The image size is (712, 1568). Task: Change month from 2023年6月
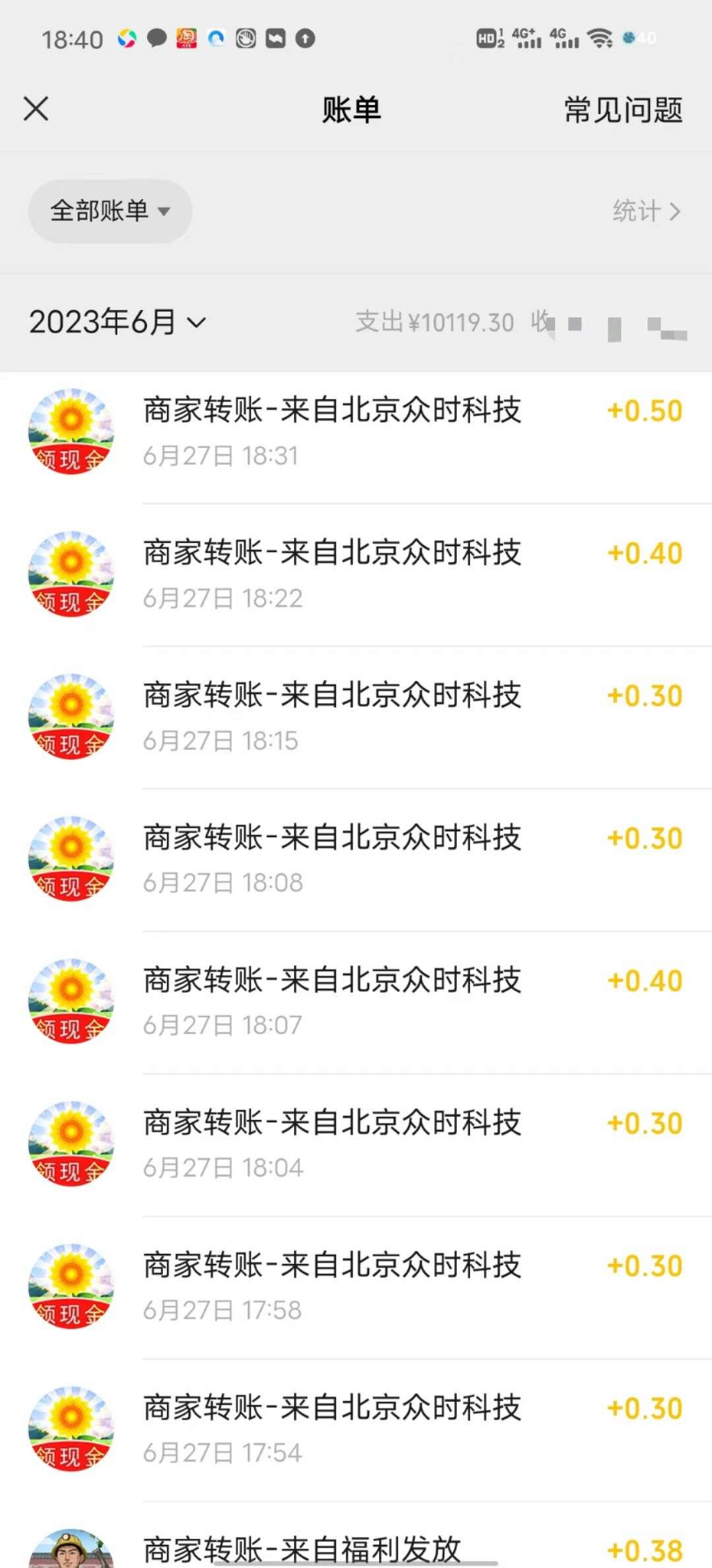pyautogui.click(x=117, y=323)
